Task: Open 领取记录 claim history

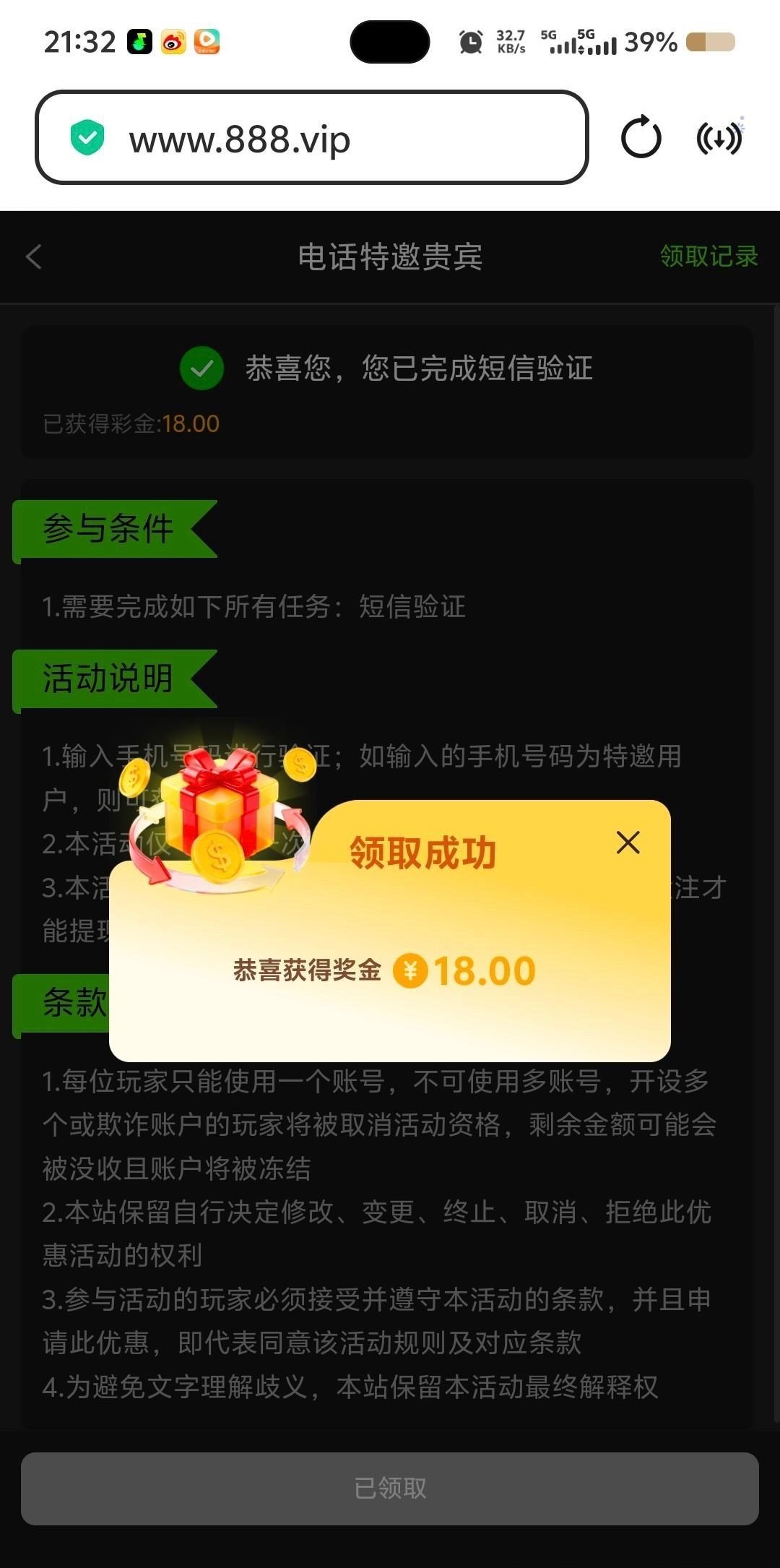Action: coord(708,257)
